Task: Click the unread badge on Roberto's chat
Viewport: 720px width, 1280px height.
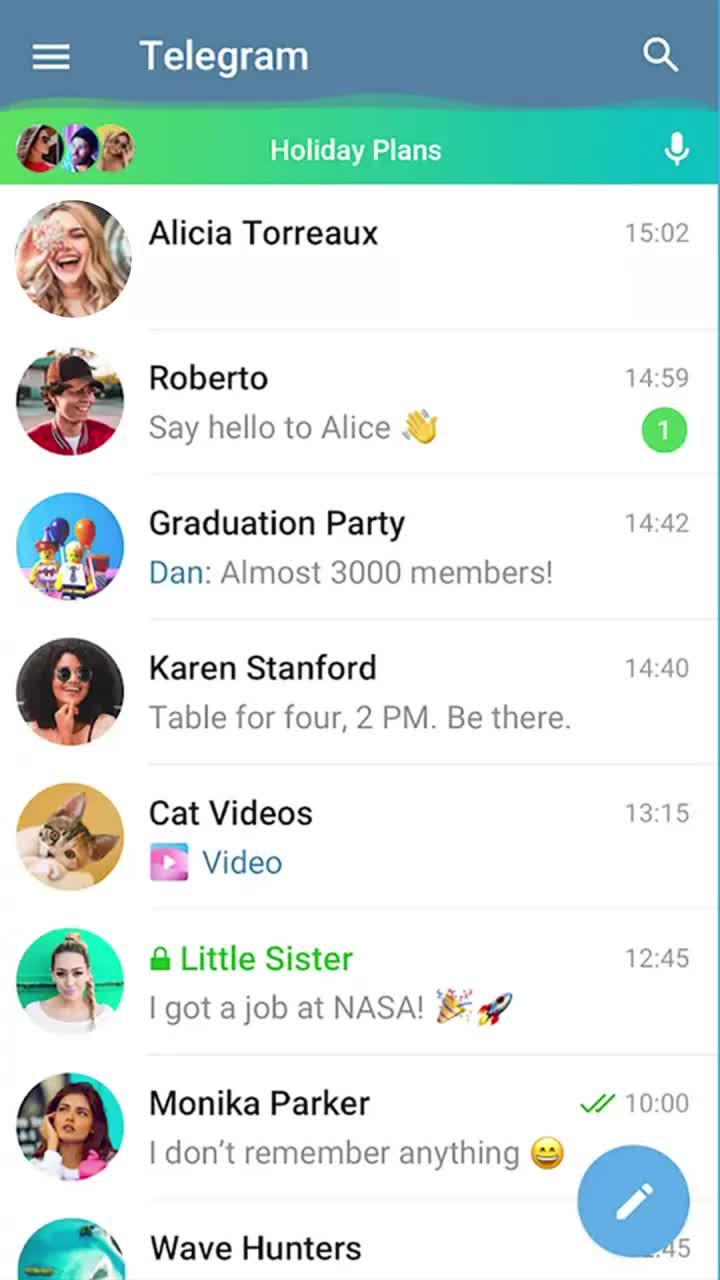Action: [x=664, y=428]
